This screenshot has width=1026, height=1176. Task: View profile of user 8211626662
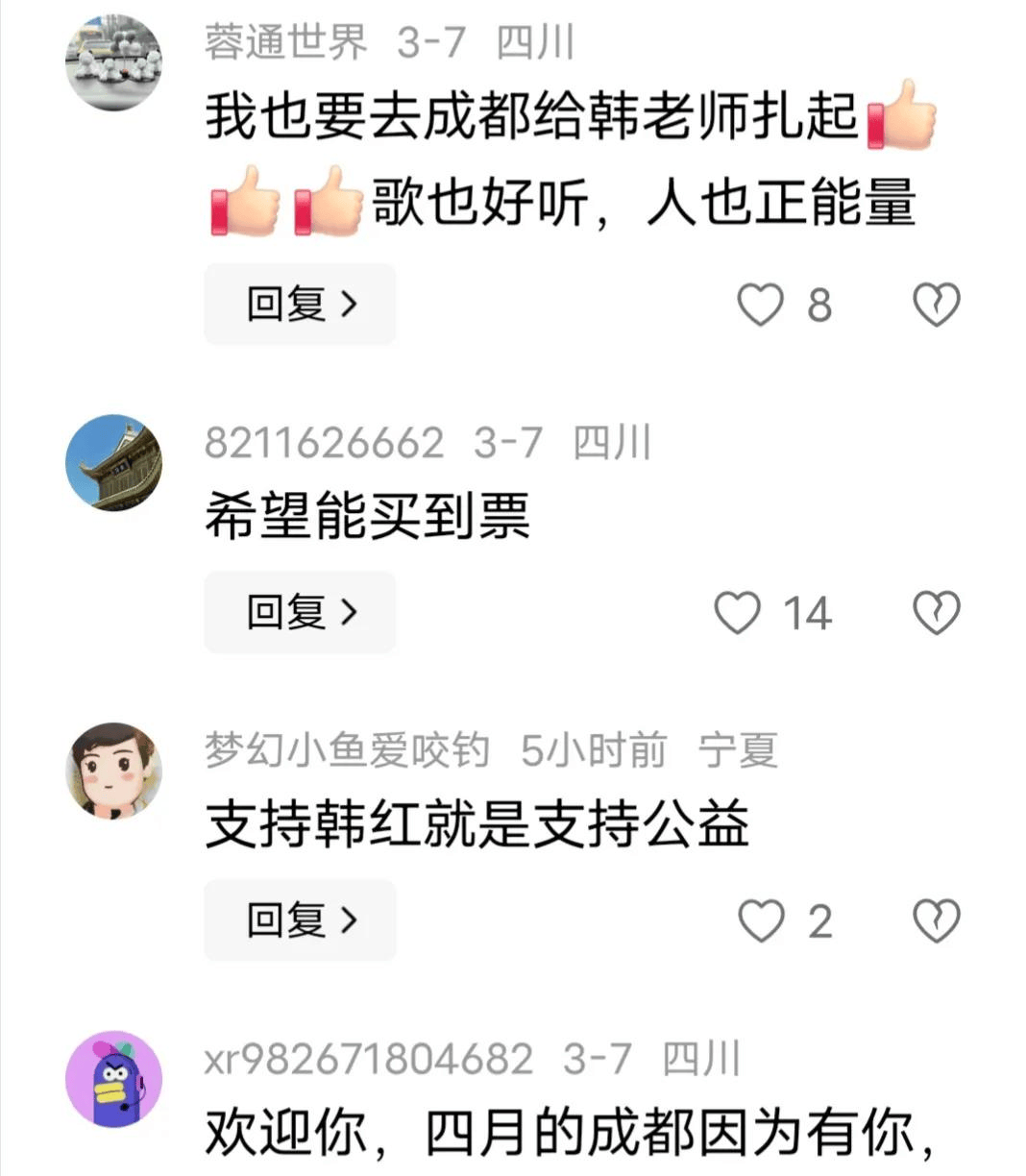pyautogui.click(x=113, y=463)
